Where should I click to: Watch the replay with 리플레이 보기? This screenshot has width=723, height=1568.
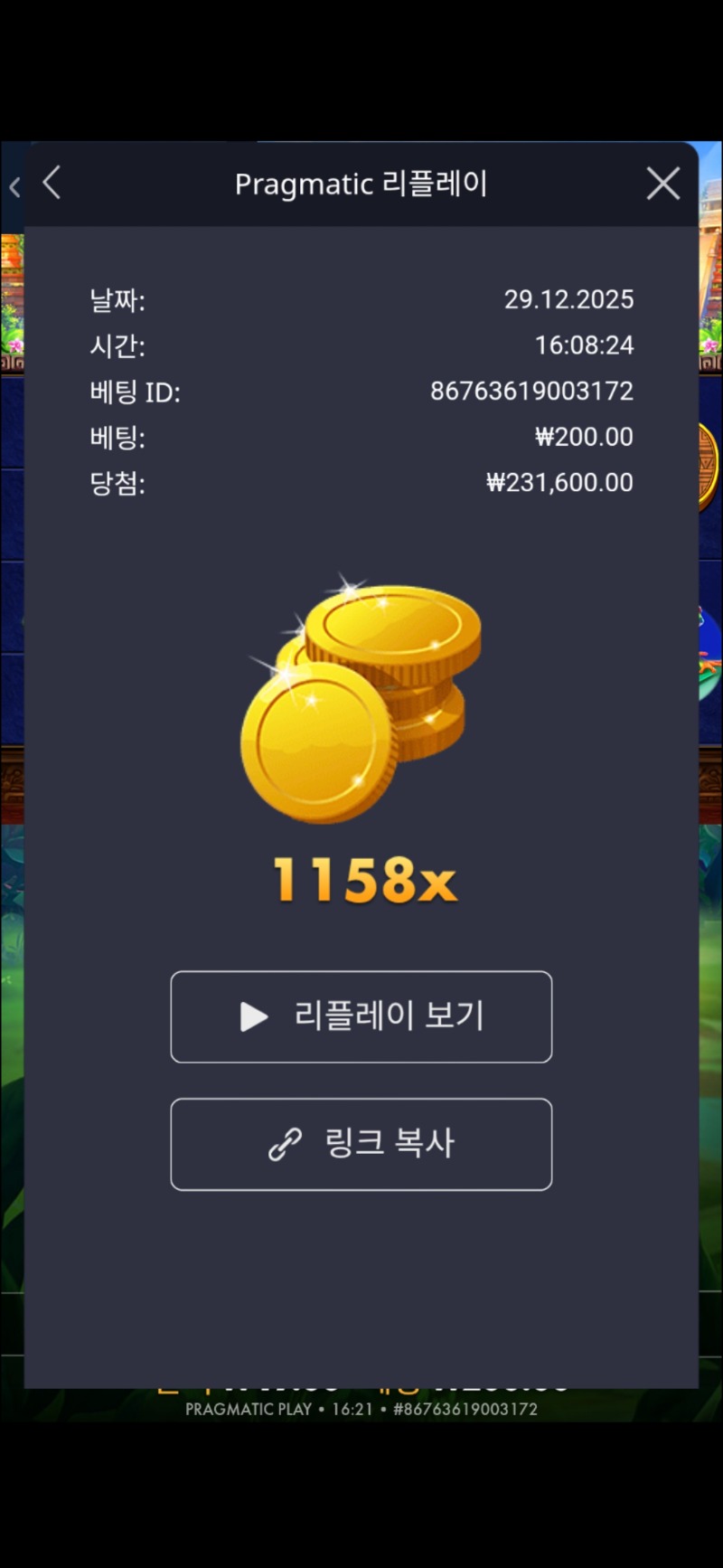tap(361, 1016)
